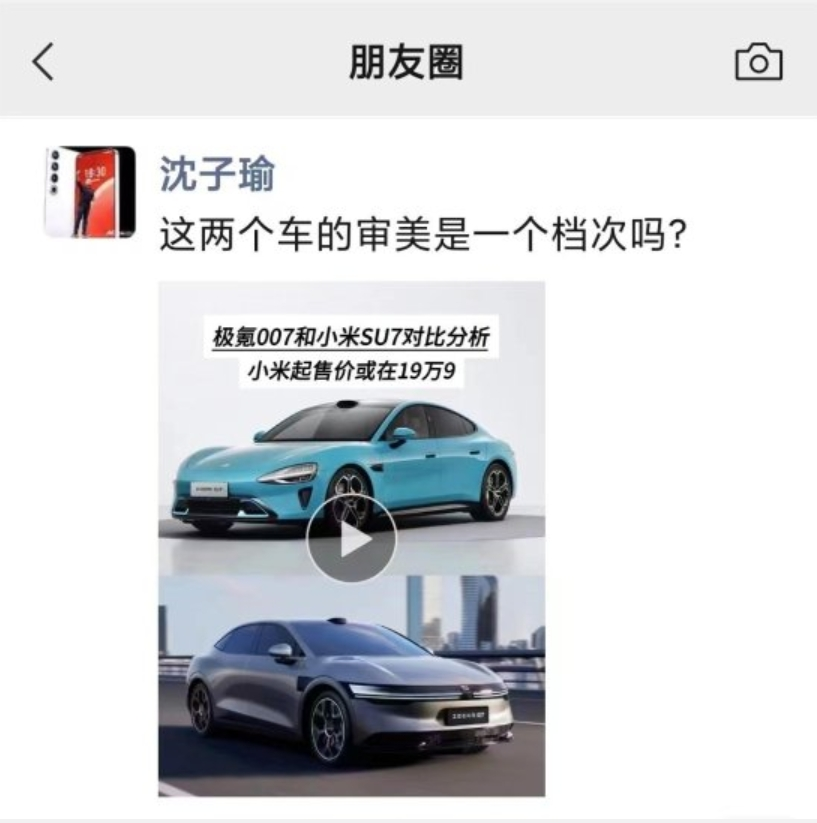817x823 pixels.
Task: Go back from 朋友圈
Action: [42, 62]
